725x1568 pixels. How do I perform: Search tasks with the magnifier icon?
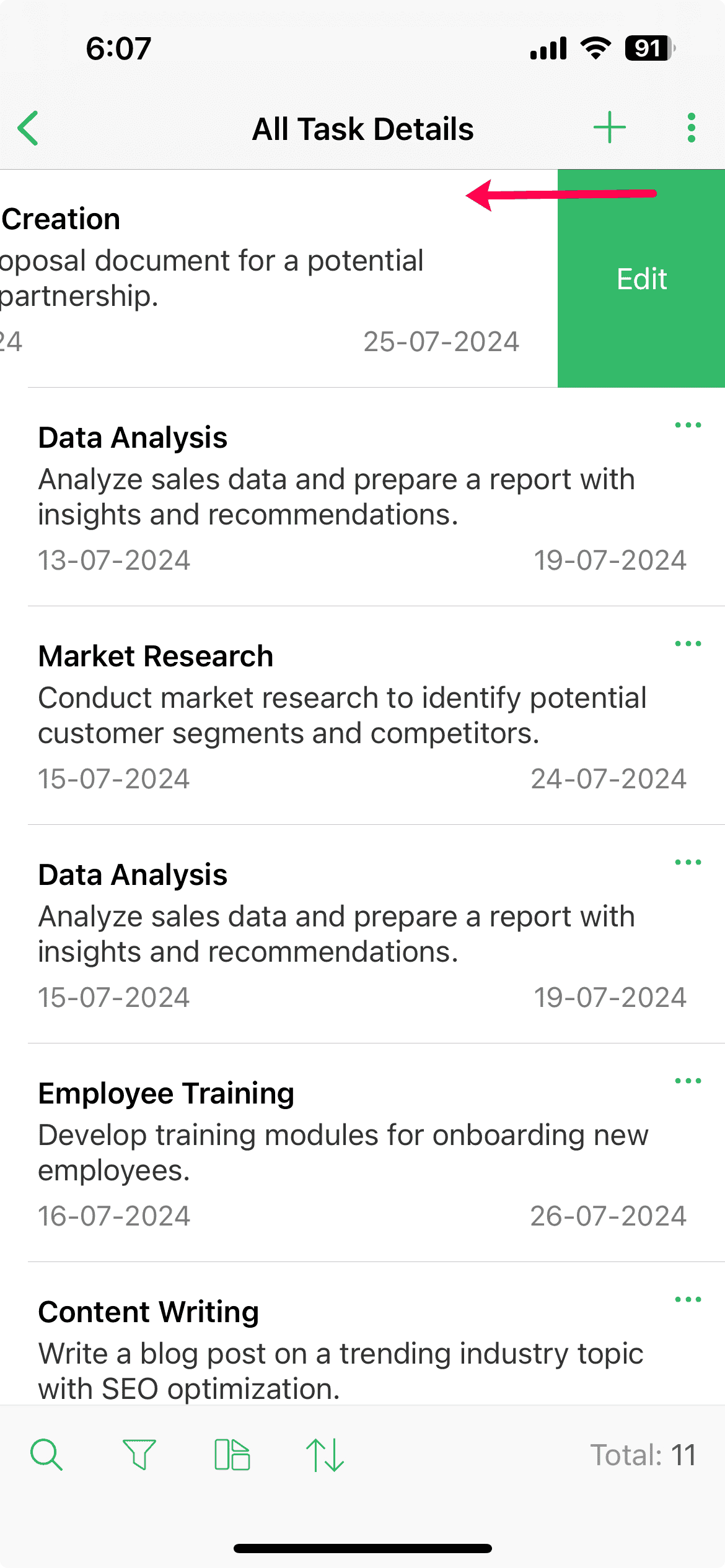click(x=46, y=1455)
